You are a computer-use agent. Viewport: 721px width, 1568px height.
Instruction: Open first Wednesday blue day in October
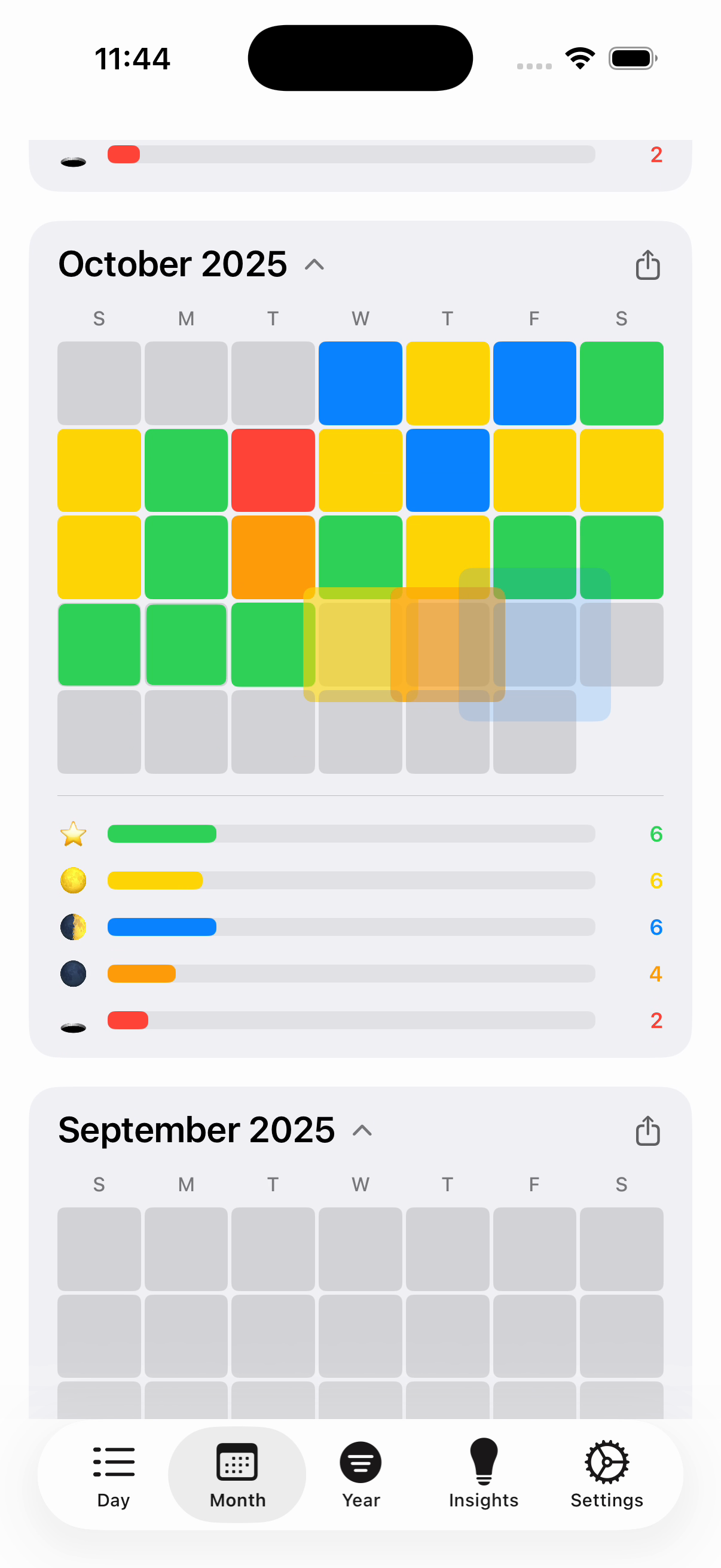tap(360, 383)
